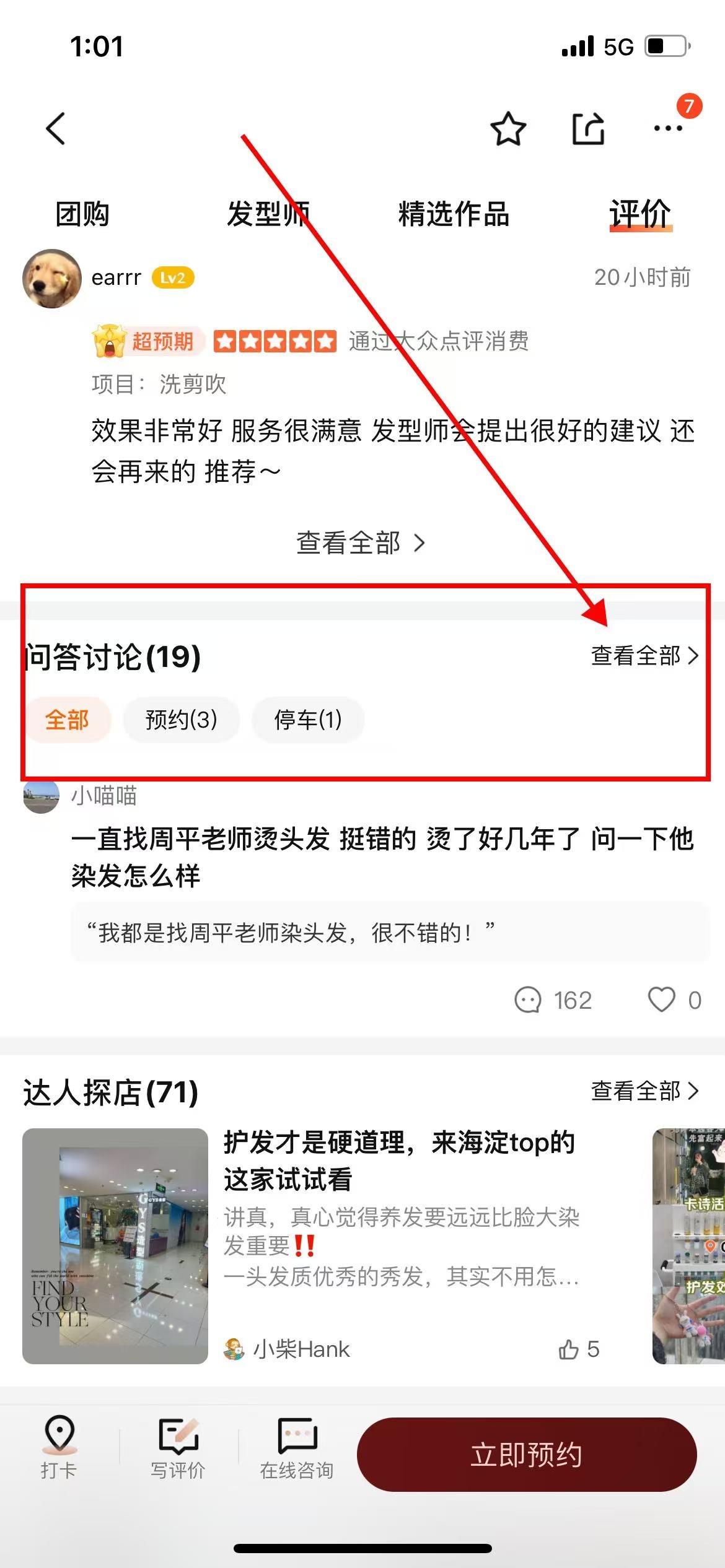View all in 问答讨论 section
The width and height of the screenshot is (725, 1568).
pos(644,656)
